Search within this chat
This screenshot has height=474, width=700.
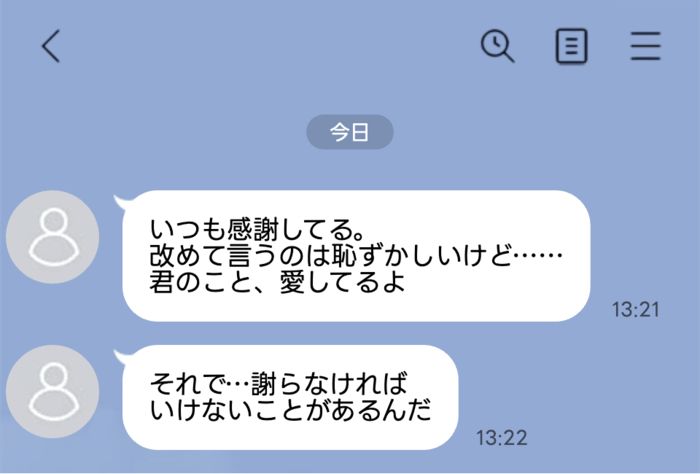[x=497, y=46]
